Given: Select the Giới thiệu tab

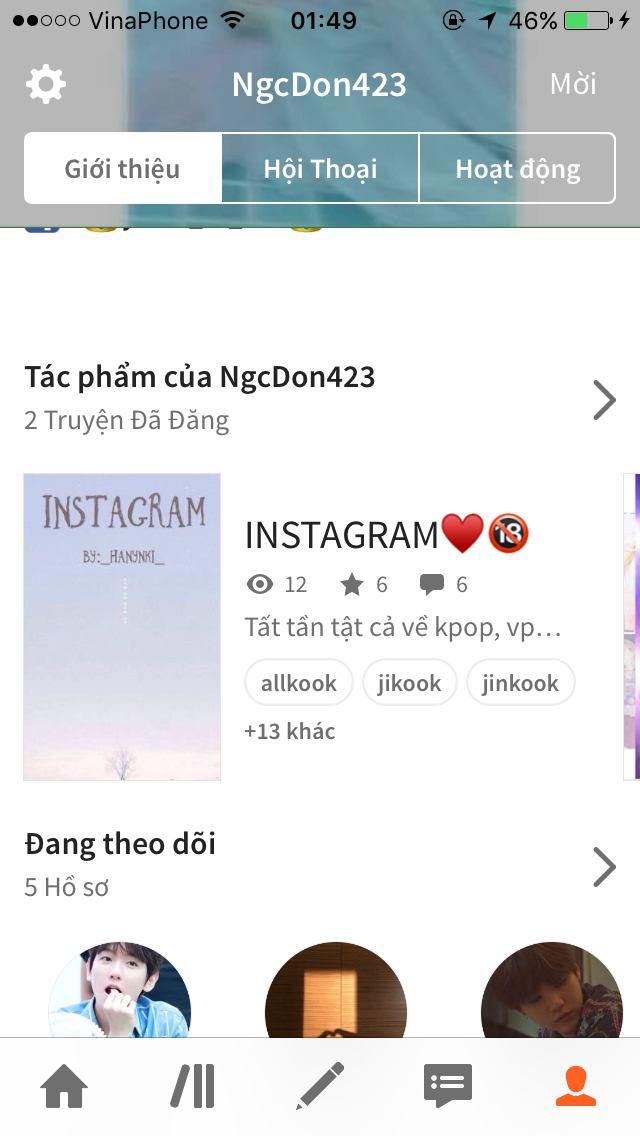Looking at the screenshot, I should click(122, 168).
